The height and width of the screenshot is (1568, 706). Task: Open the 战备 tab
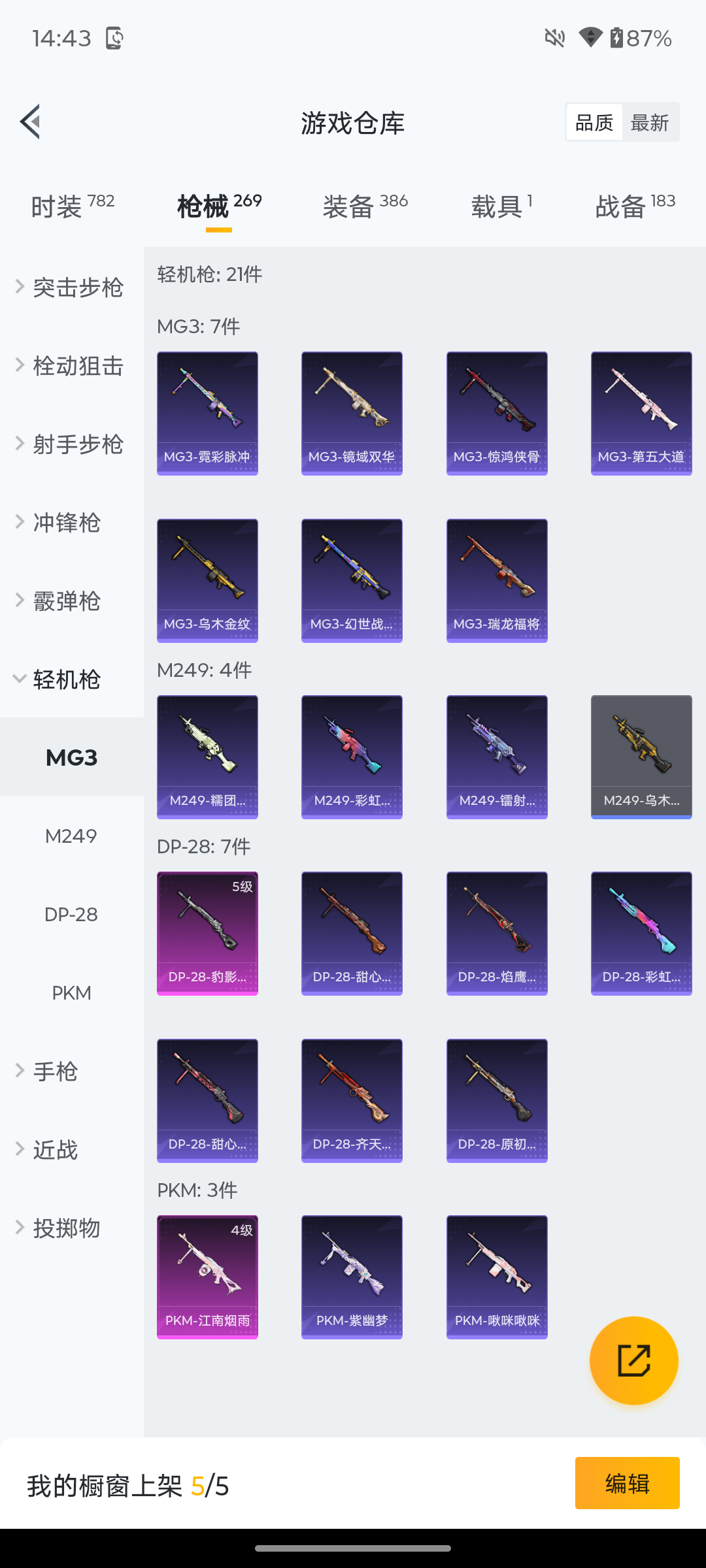coord(635,206)
